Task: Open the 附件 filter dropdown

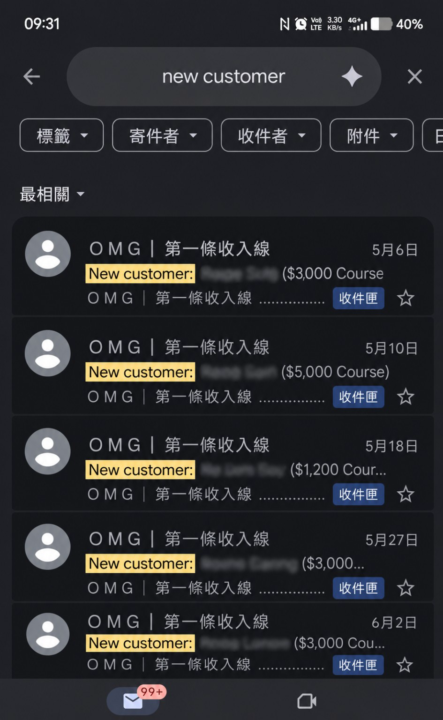Action: (x=372, y=135)
